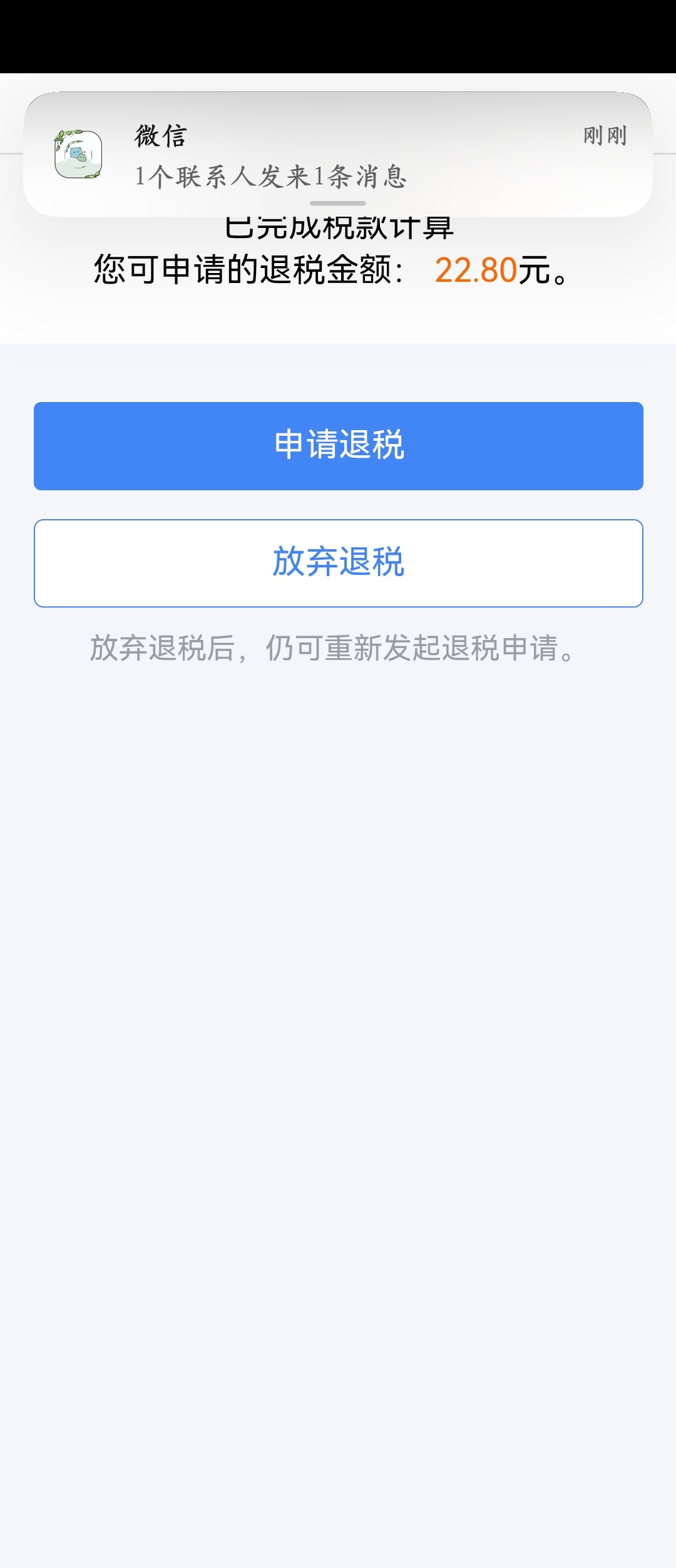Tap the 申请退税 button
Image resolution: width=676 pixels, height=1568 pixels.
pos(338,446)
